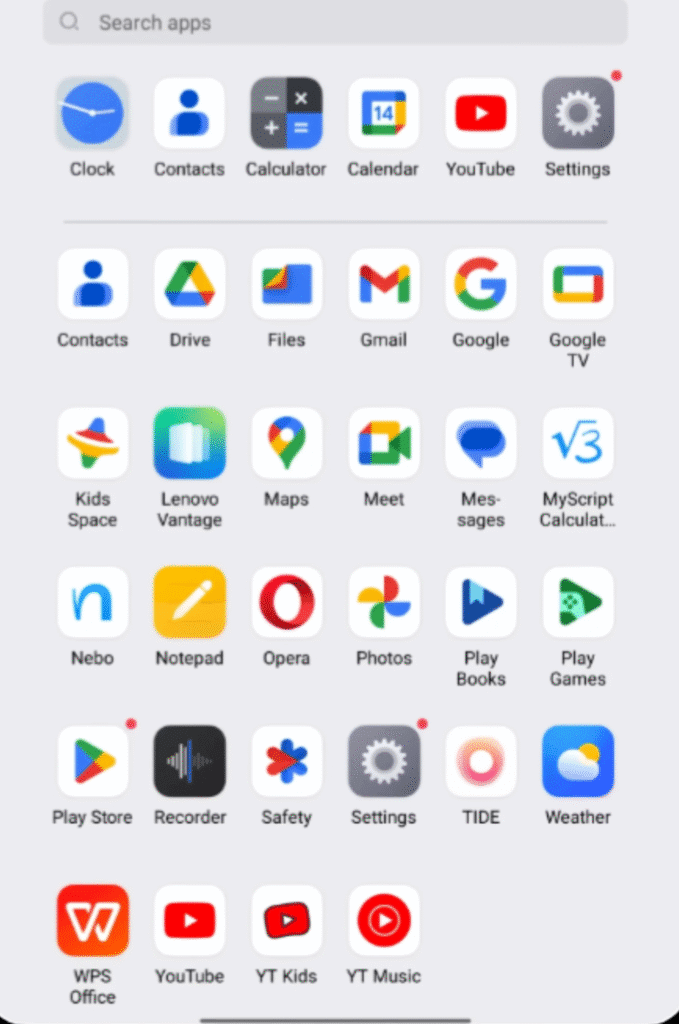Tap the Search apps field
Image resolution: width=679 pixels, height=1024 pixels.
335,22
